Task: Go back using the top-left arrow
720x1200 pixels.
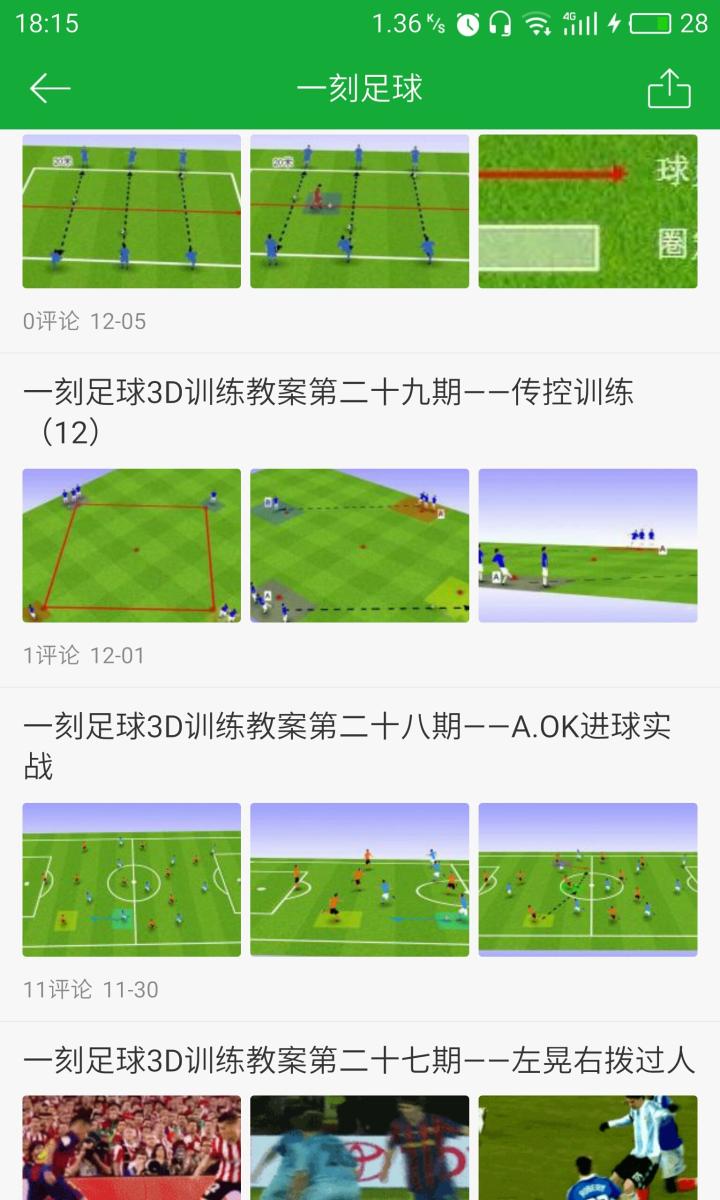Action: 50,88
